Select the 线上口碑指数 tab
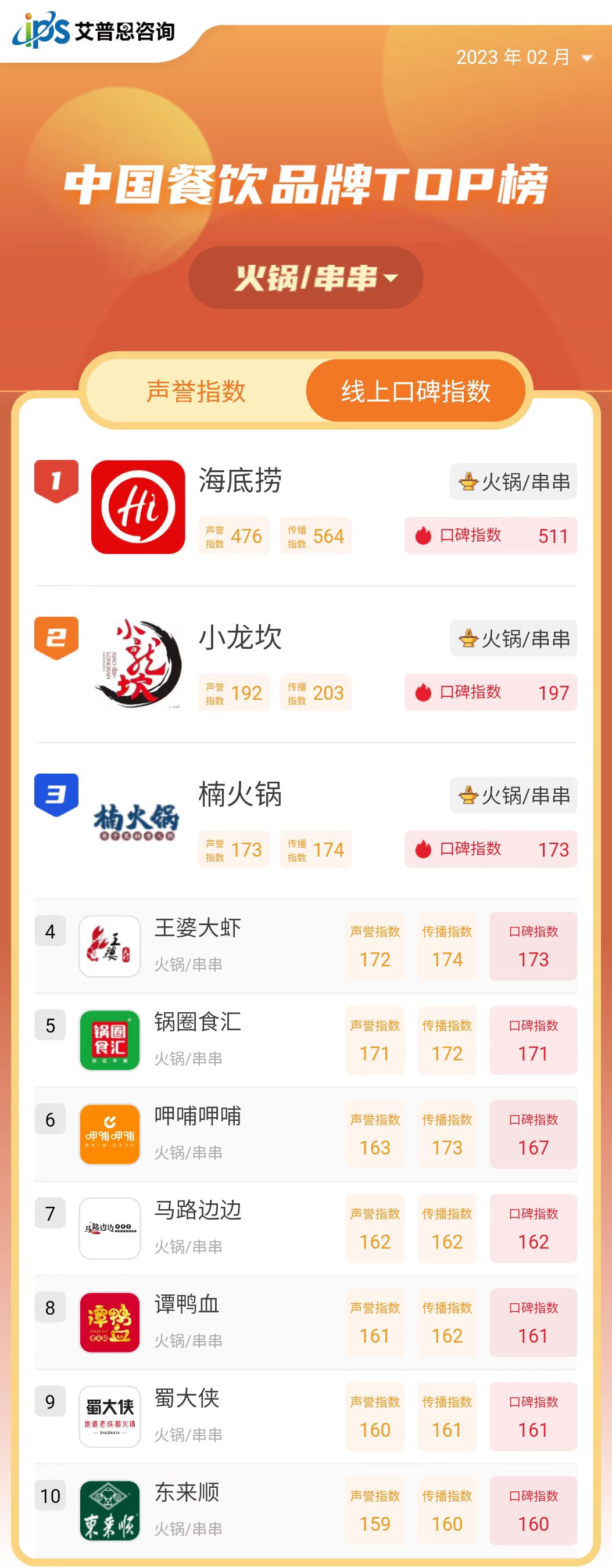 pyautogui.click(x=416, y=391)
